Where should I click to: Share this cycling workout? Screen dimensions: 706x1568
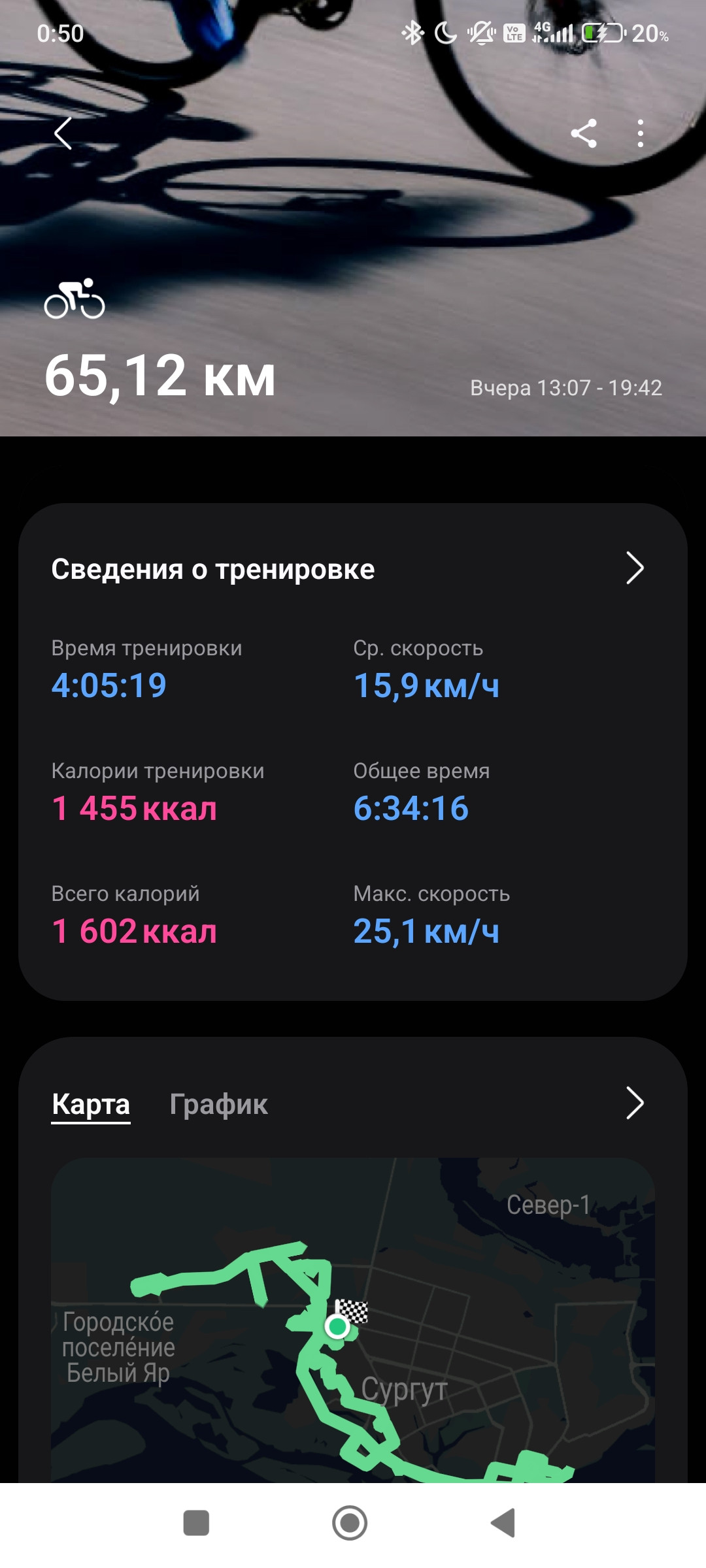pos(584,133)
